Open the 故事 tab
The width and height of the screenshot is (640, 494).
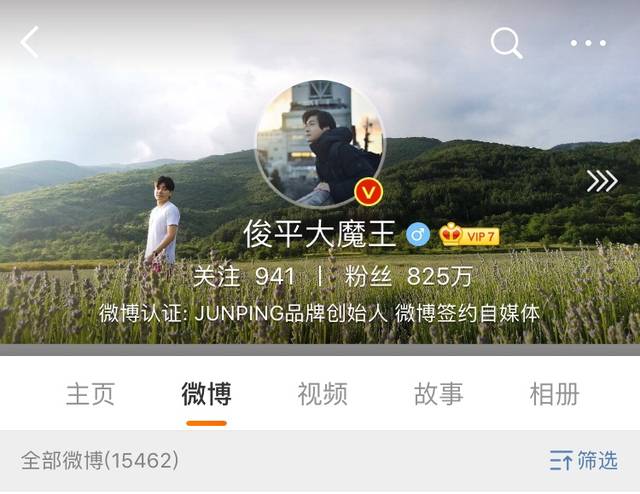click(438, 394)
